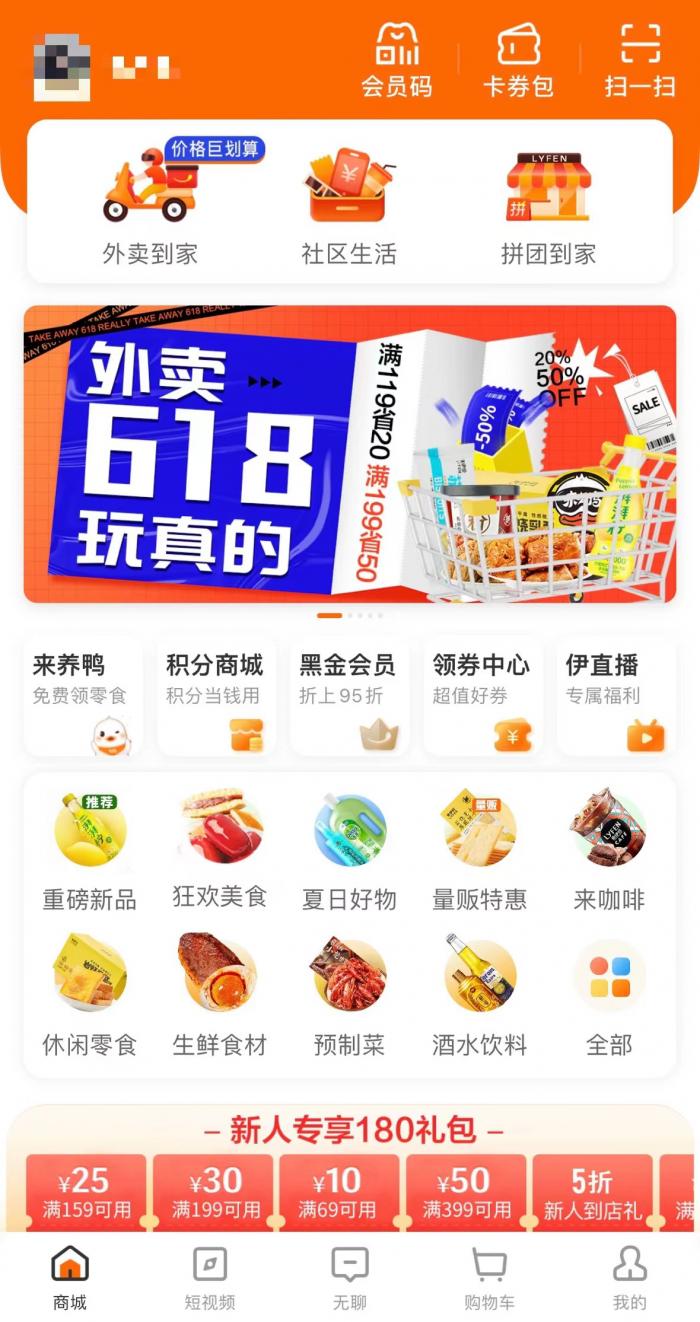
Task: Open 拼团到家 group buying
Action: tap(548, 206)
